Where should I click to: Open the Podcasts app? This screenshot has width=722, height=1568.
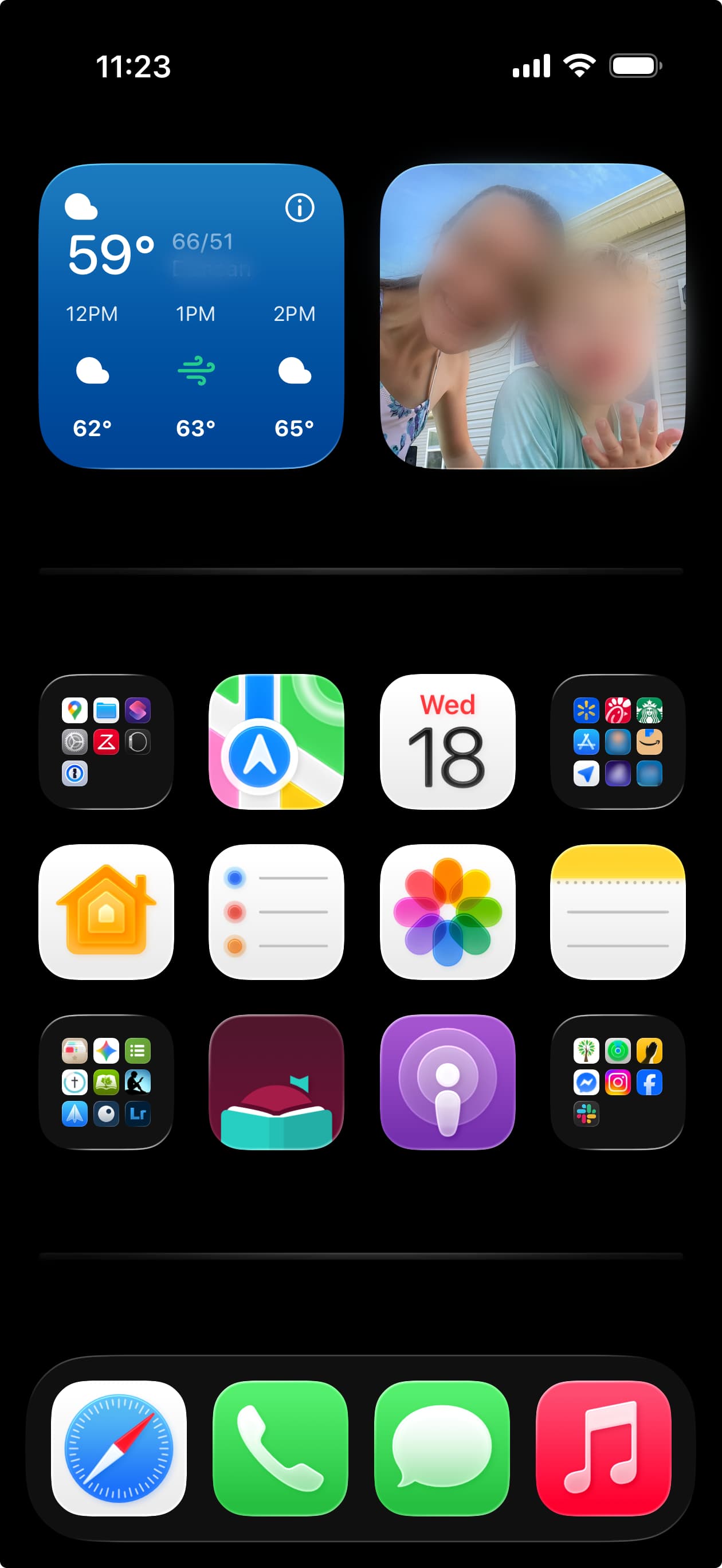448,1082
